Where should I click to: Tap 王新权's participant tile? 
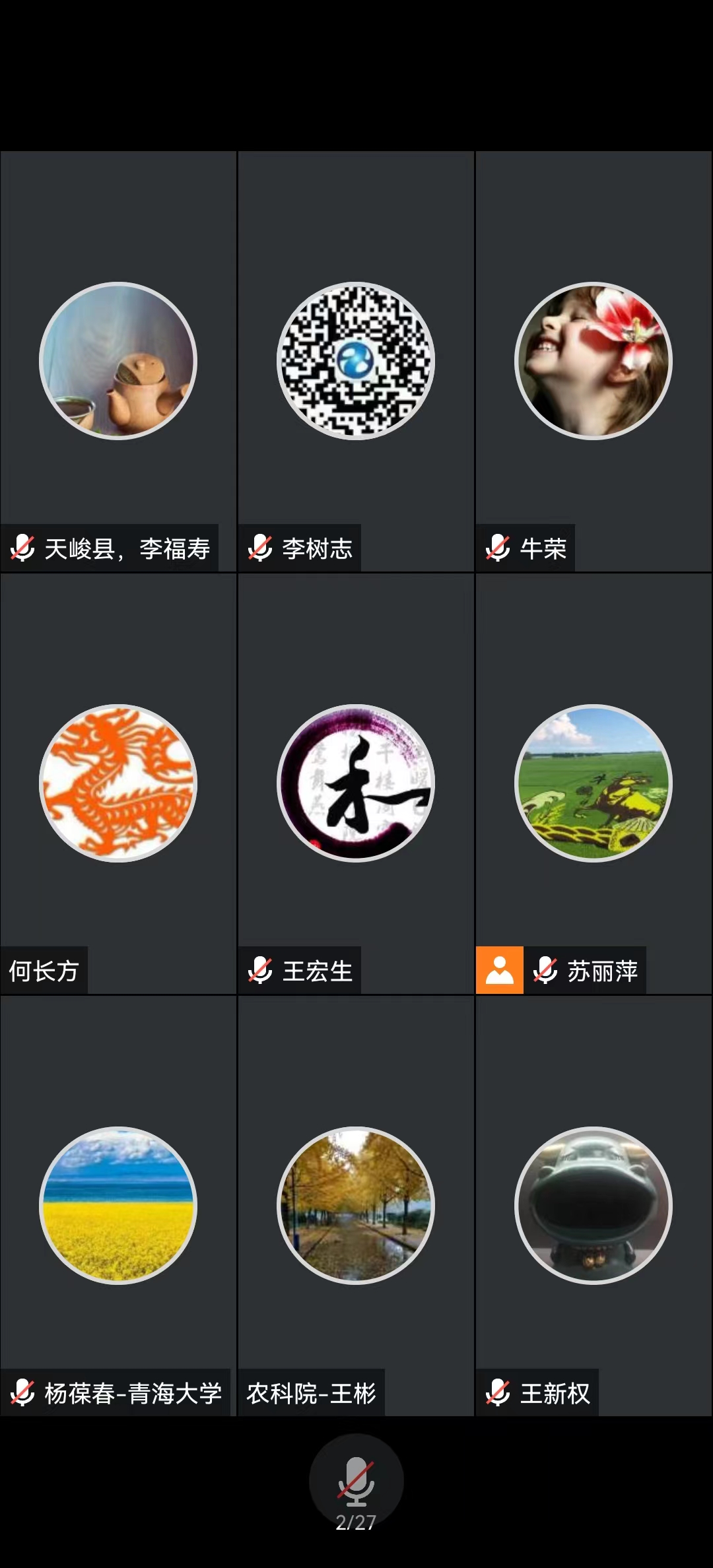[593, 1206]
